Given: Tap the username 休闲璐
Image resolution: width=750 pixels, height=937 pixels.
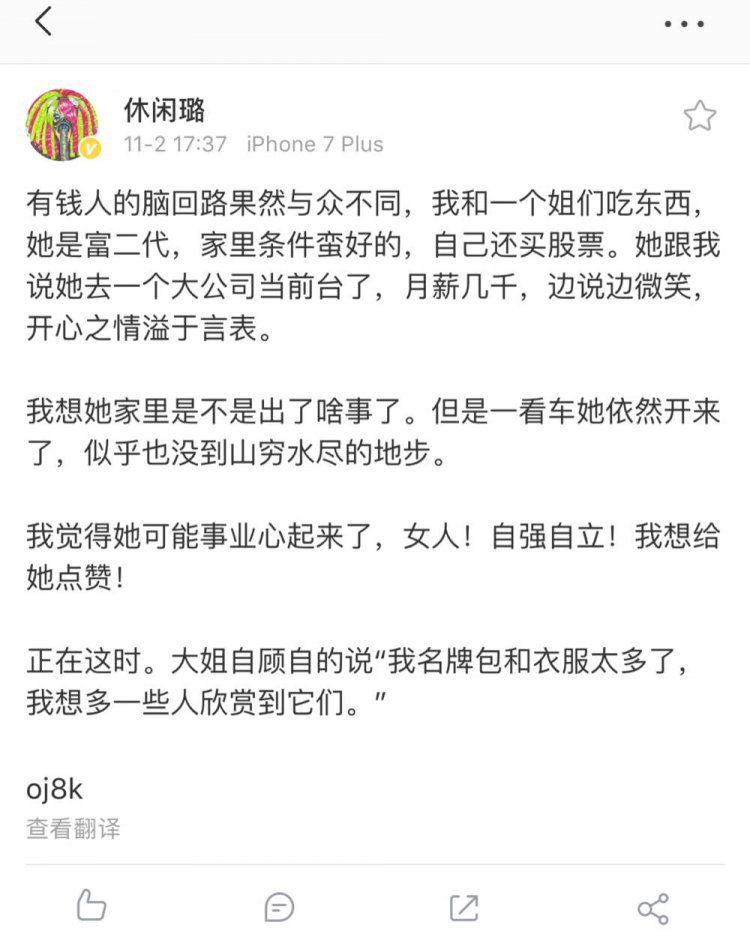Looking at the screenshot, I should (164, 109).
